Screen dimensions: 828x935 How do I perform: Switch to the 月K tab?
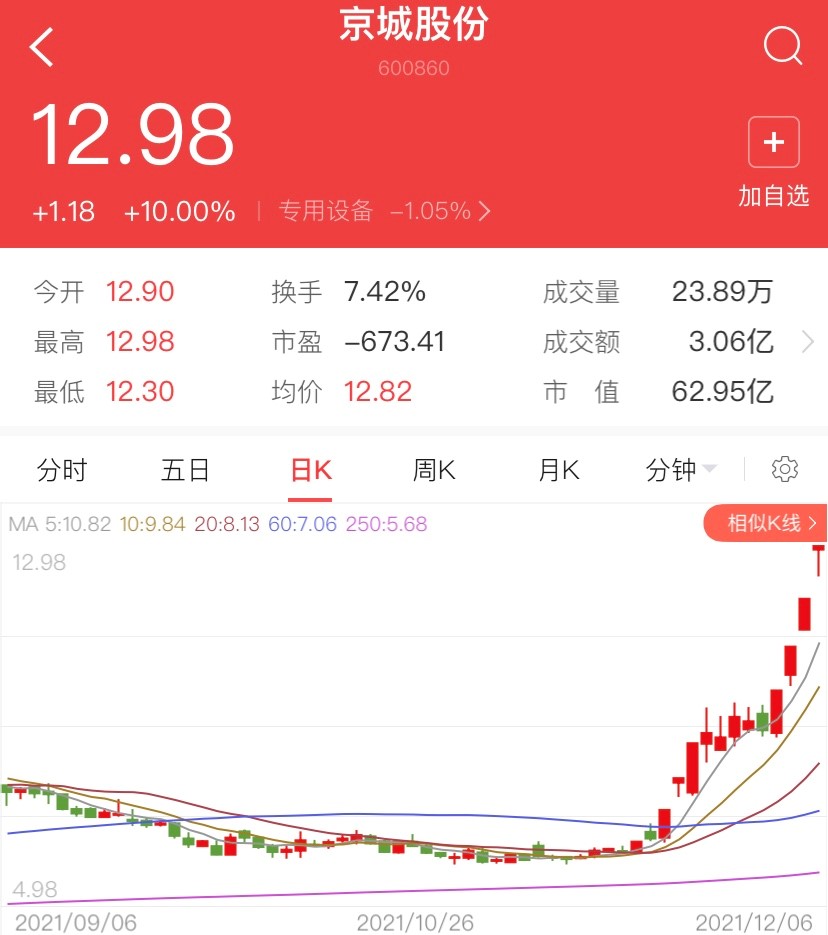558,470
